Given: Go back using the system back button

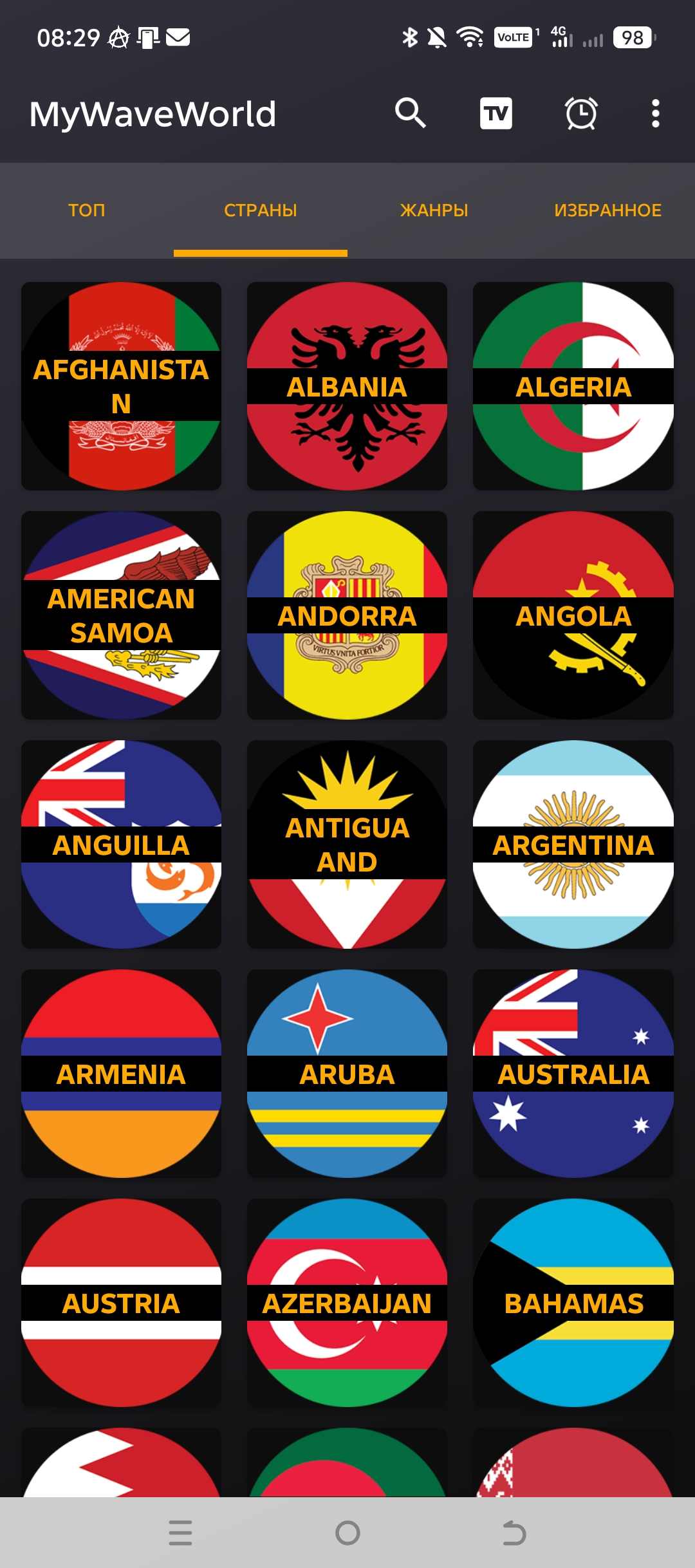Looking at the screenshot, I should [x=514, y=1533].
